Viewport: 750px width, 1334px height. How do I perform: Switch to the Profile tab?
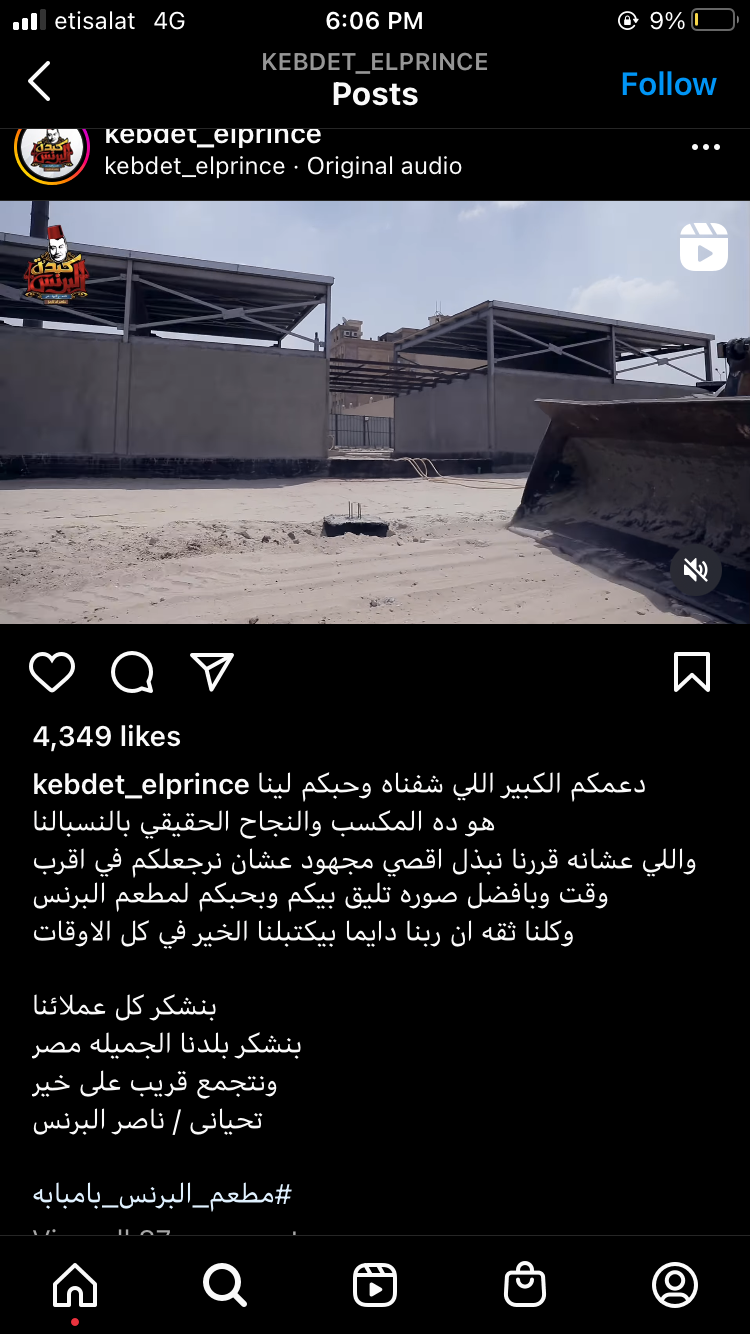pos(675,1285)
